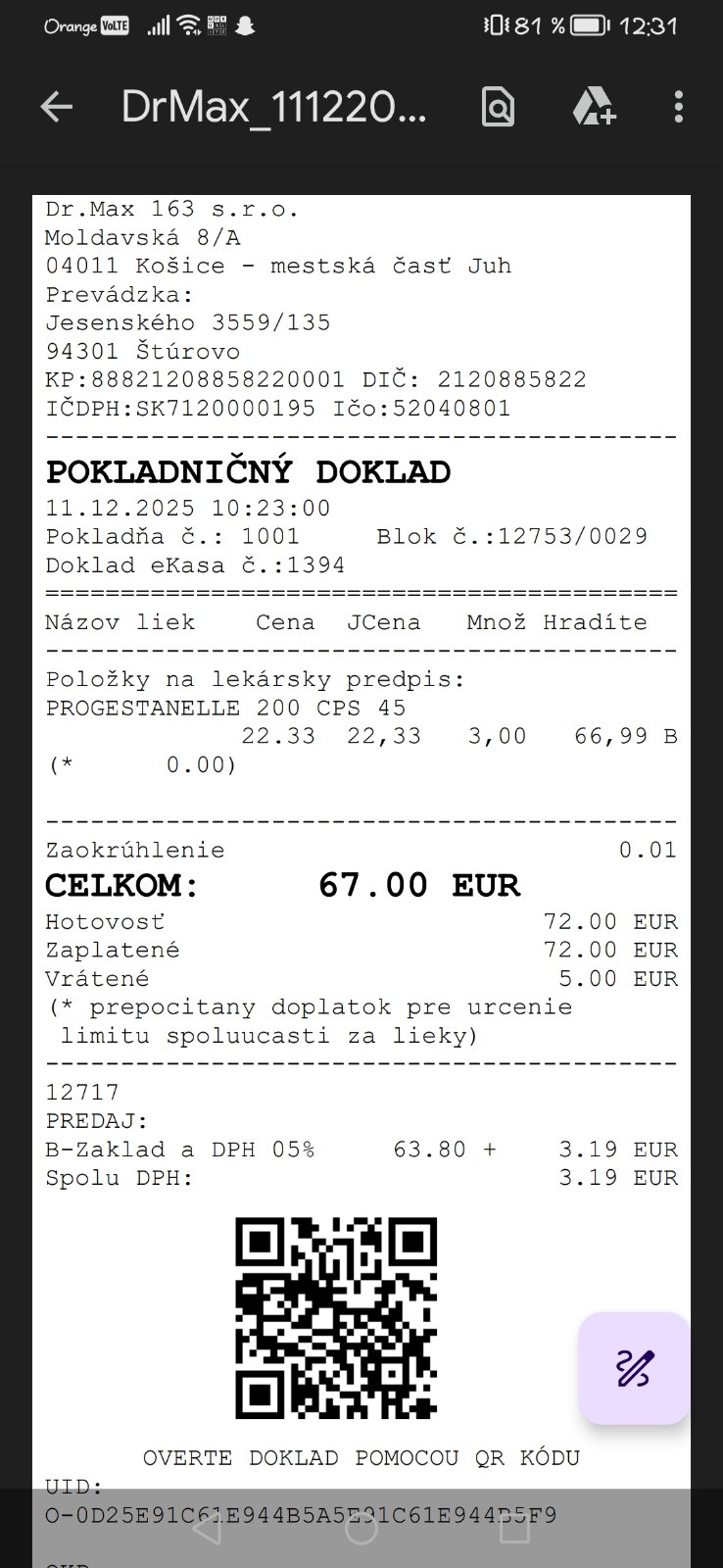723x1568 pixels.
Task: Open the overflow menu
Action: click(678, 107)
